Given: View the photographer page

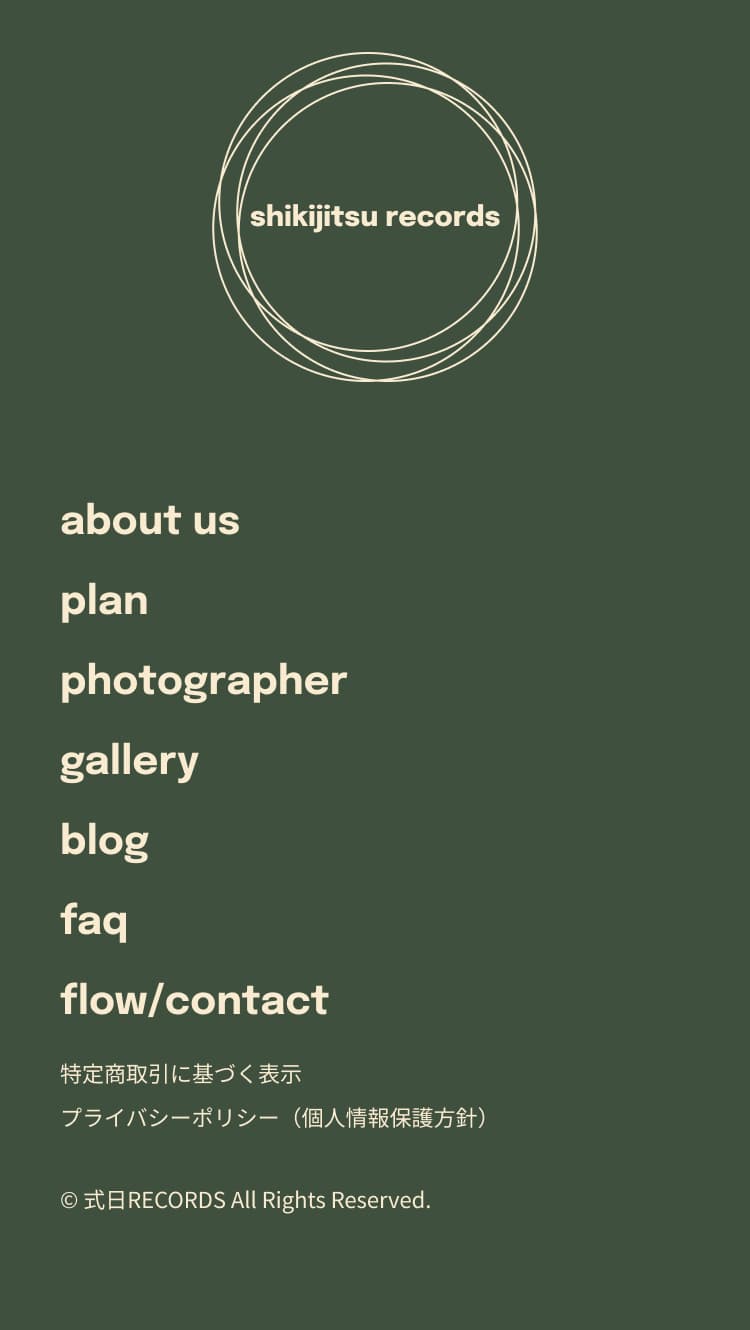Looking at the screenshot, I should (x=203, y=681).
